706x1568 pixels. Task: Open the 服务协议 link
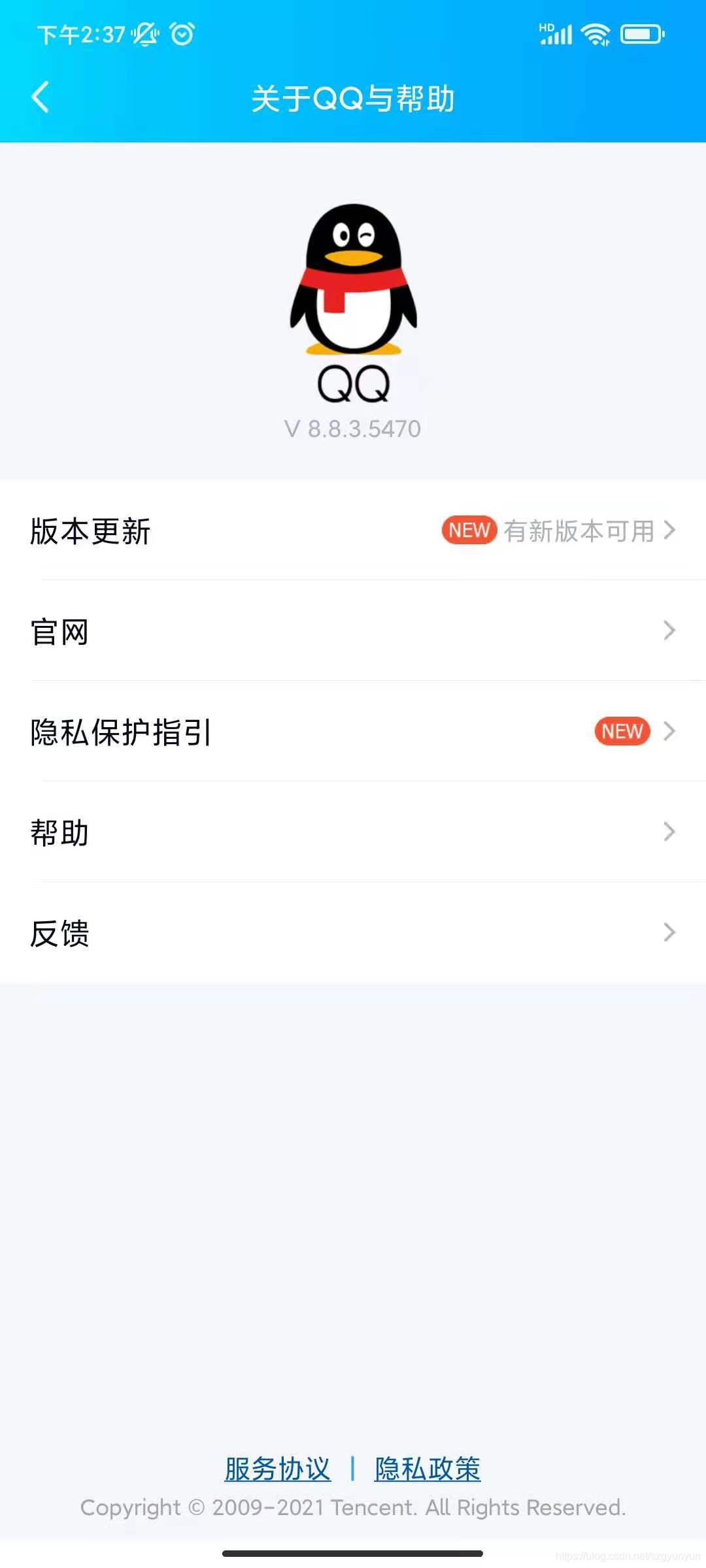coord(278,1469)
